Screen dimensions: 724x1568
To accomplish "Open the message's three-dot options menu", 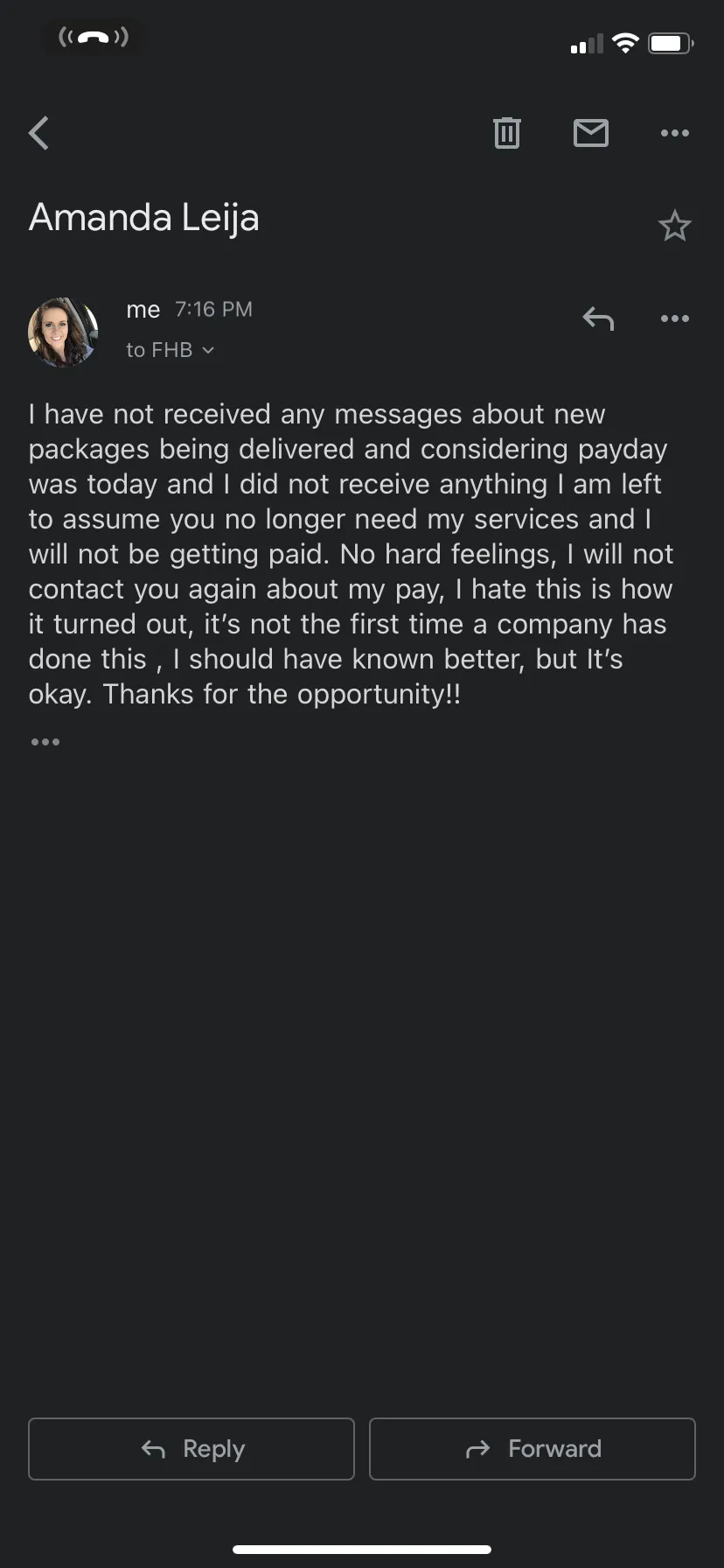I will 675,318.
